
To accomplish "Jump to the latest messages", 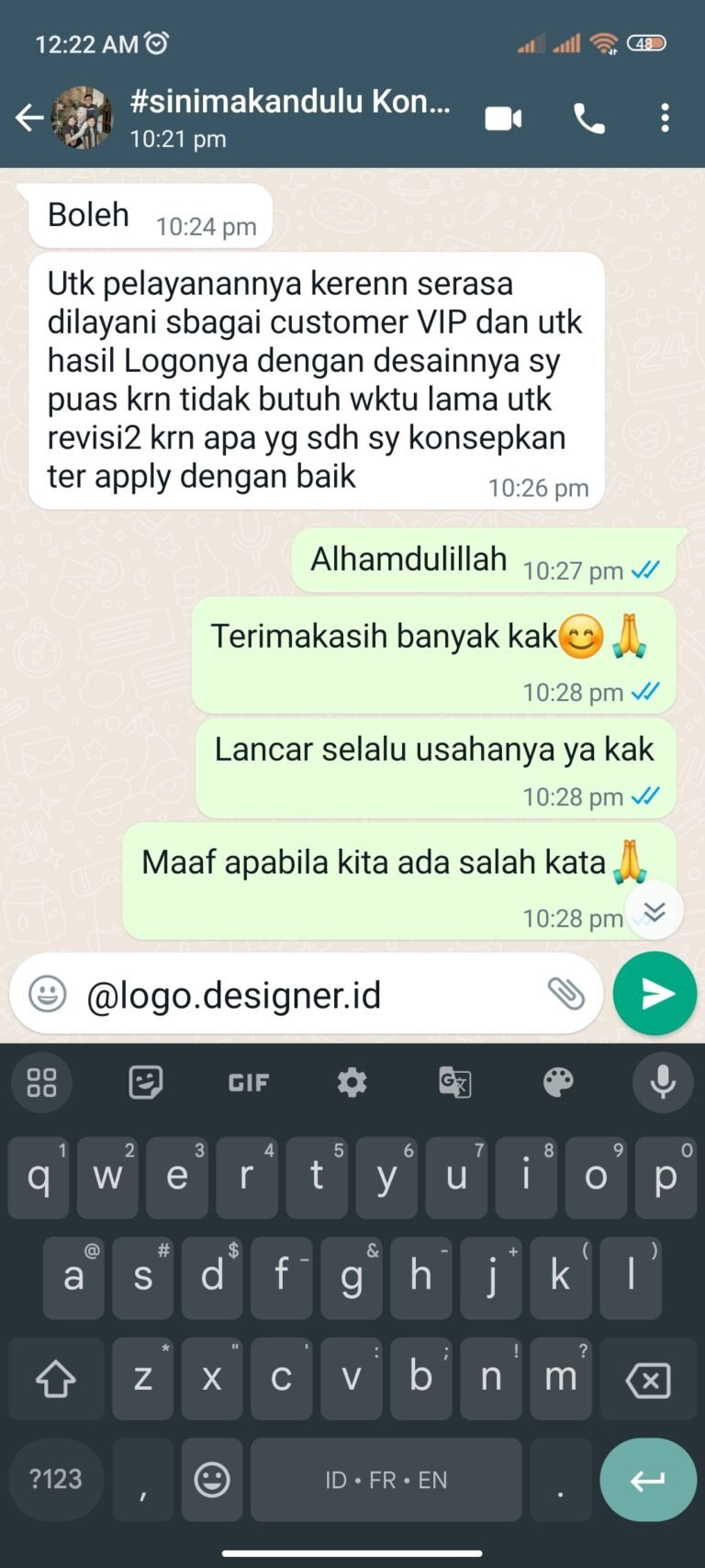I will (x=654, y=911).
